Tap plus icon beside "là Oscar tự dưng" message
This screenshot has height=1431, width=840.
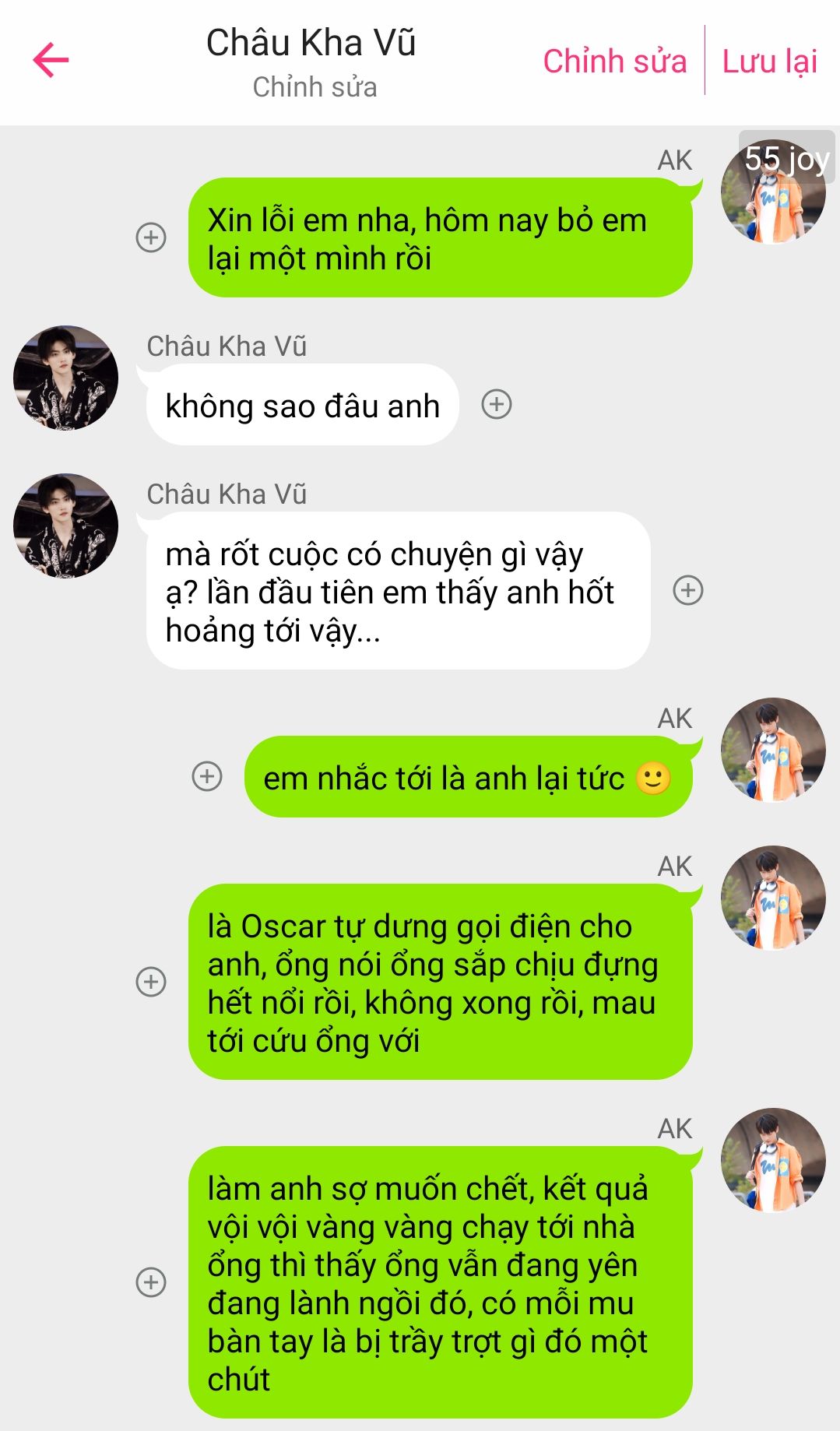click(x=151, y=981)
